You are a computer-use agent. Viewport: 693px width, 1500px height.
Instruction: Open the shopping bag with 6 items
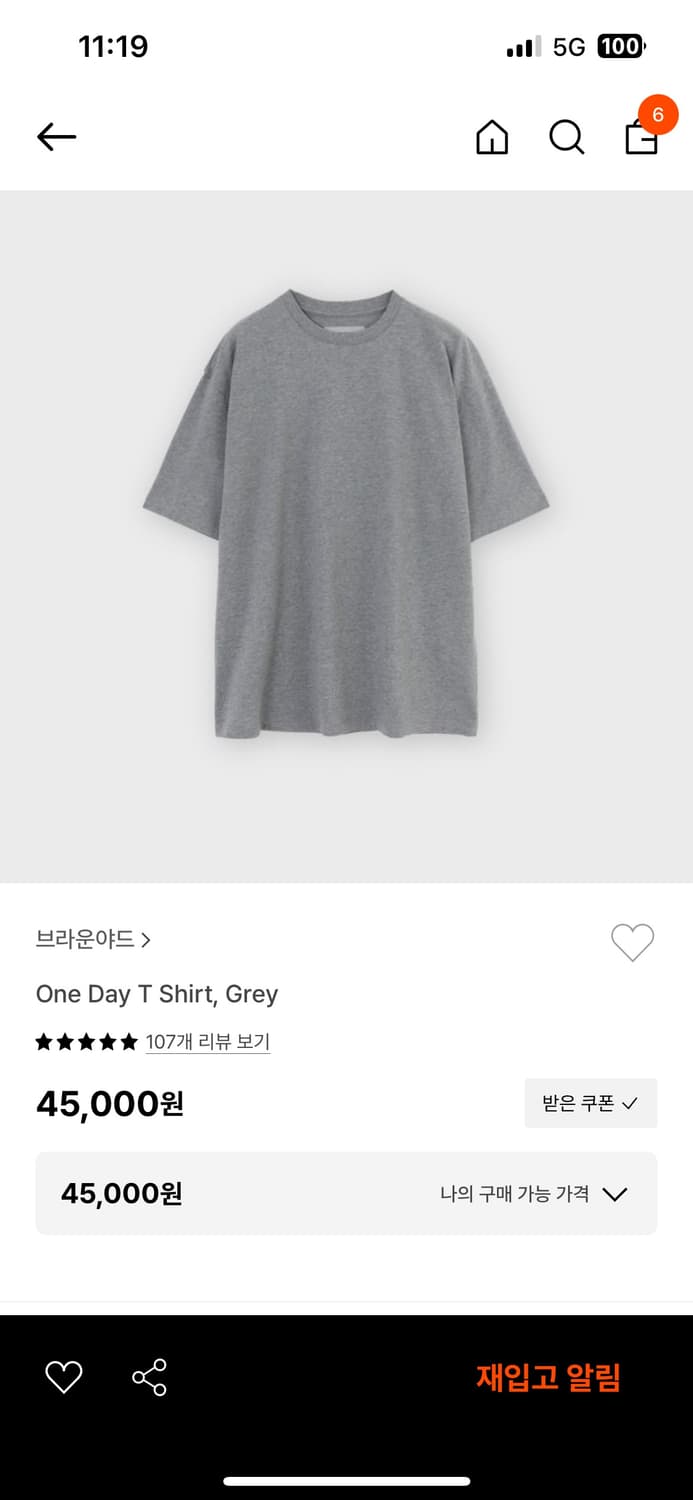point(642,136)
